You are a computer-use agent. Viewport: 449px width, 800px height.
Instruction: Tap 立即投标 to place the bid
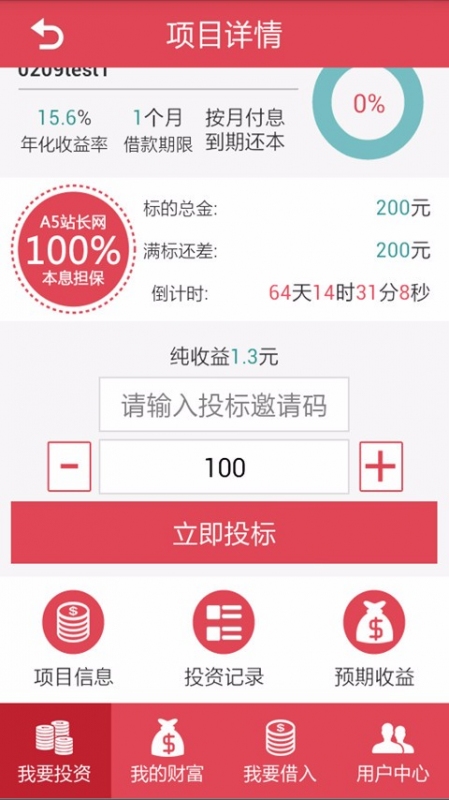point(224,533)
